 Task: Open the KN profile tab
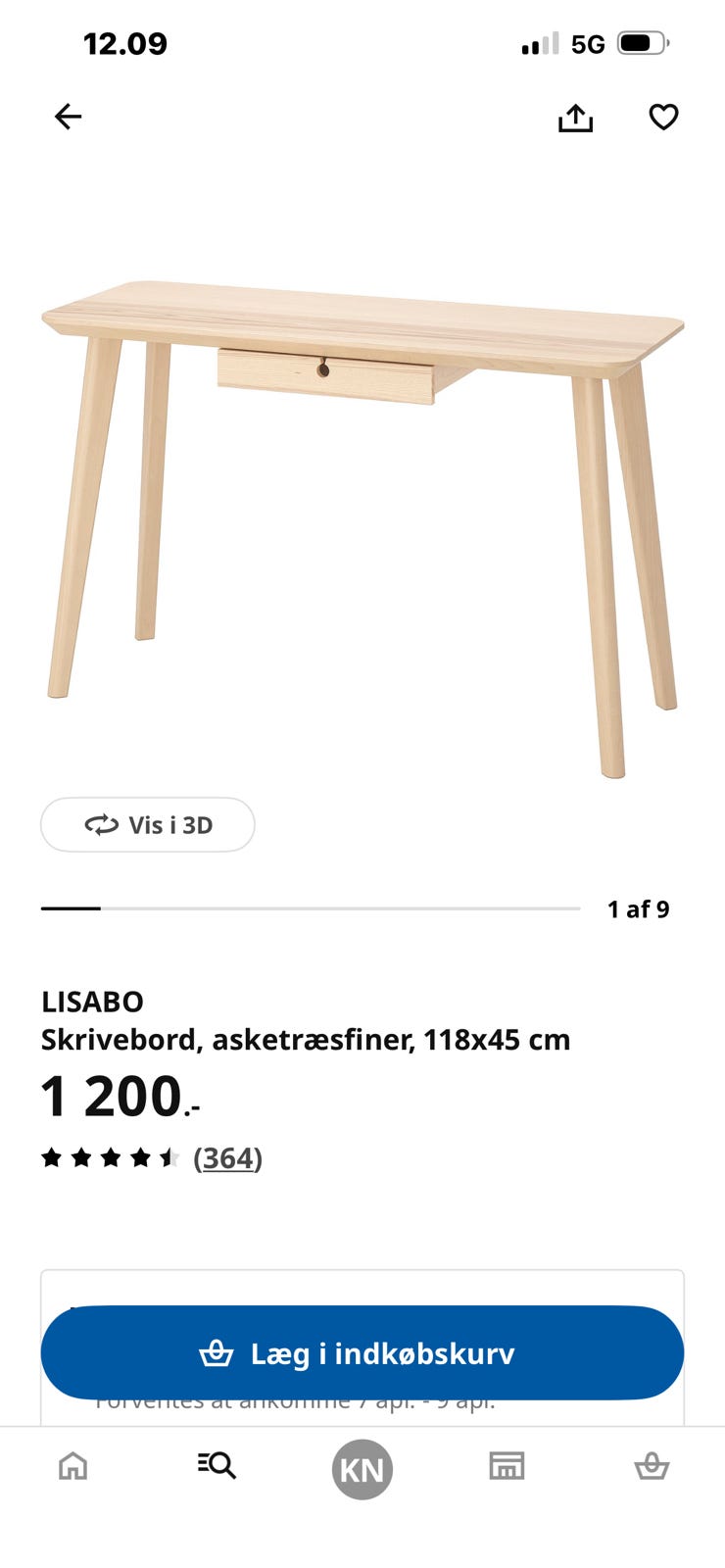pos(362,1469)
